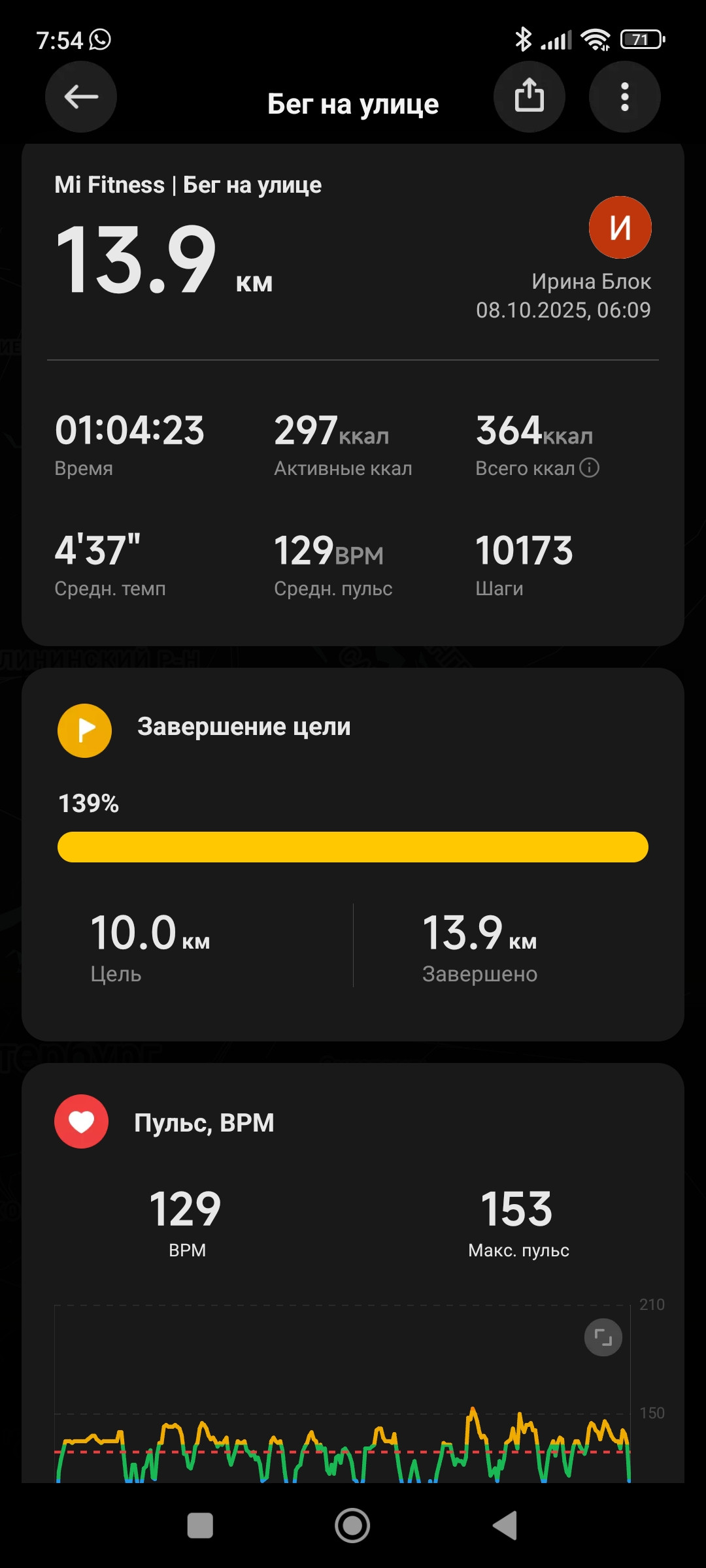This screenshot has height=1568, width=706.
Task: Go back using the top arrow button
Action: tap(81, 97)
